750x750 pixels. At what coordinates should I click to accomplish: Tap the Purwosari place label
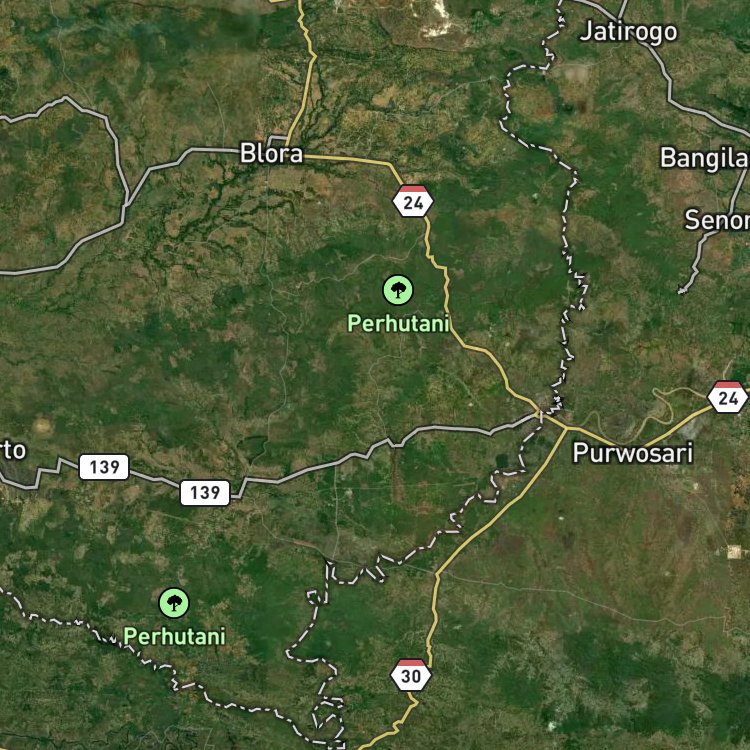click(x=633, y=452)
